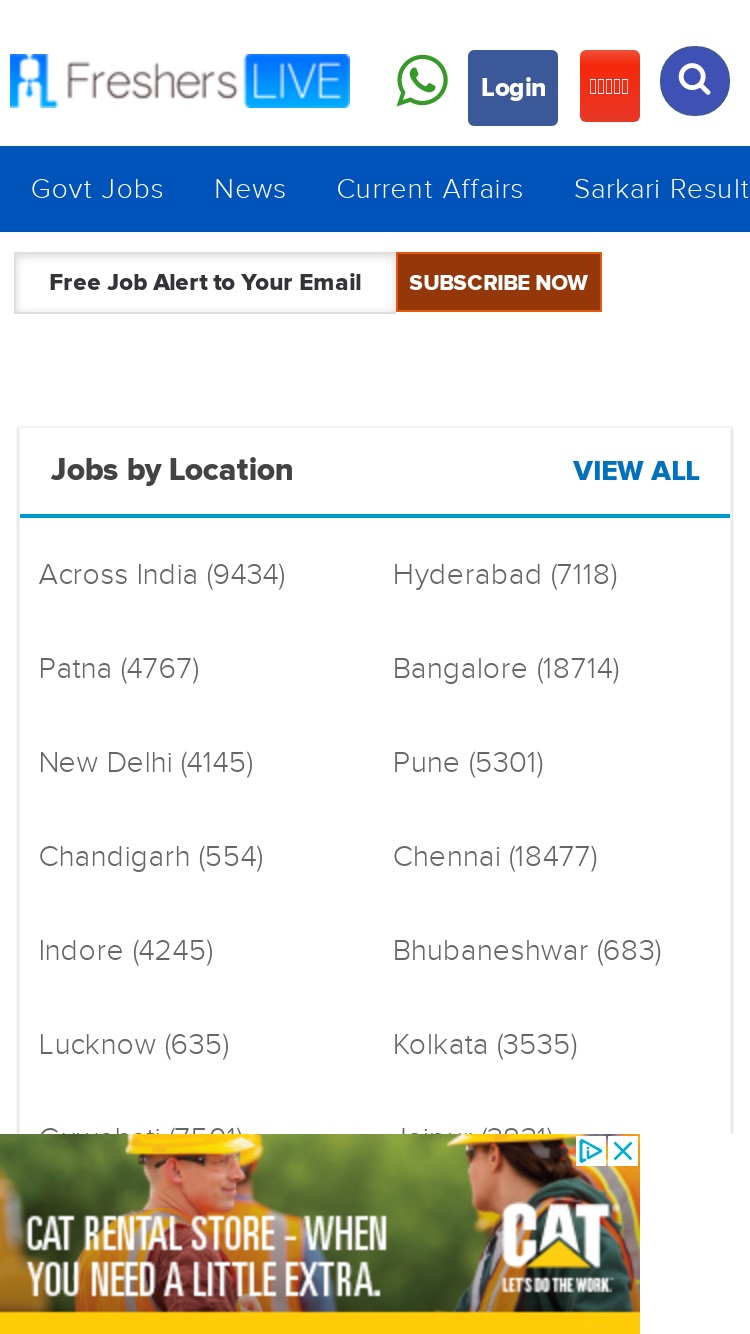Open Sarkari Result tab
The height and width of the screenshot is (1334, 750).
(x=661, y=189)
